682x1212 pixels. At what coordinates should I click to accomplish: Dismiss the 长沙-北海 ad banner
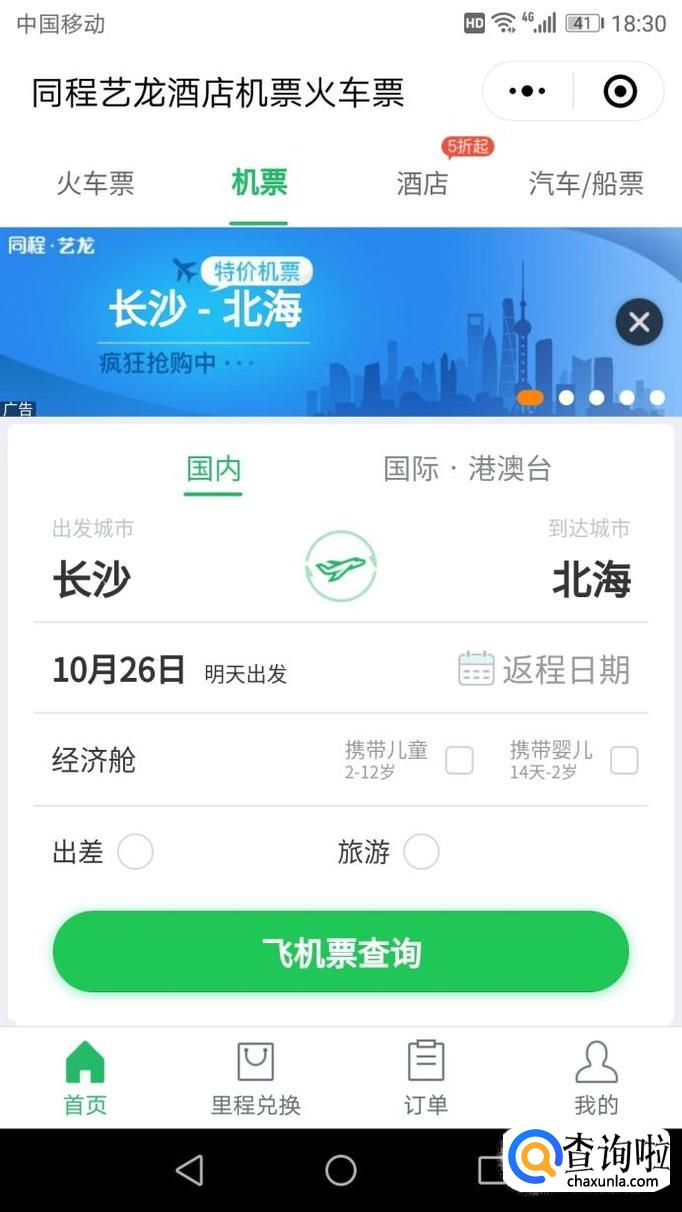pyautogui.click(x=639, y=322)
